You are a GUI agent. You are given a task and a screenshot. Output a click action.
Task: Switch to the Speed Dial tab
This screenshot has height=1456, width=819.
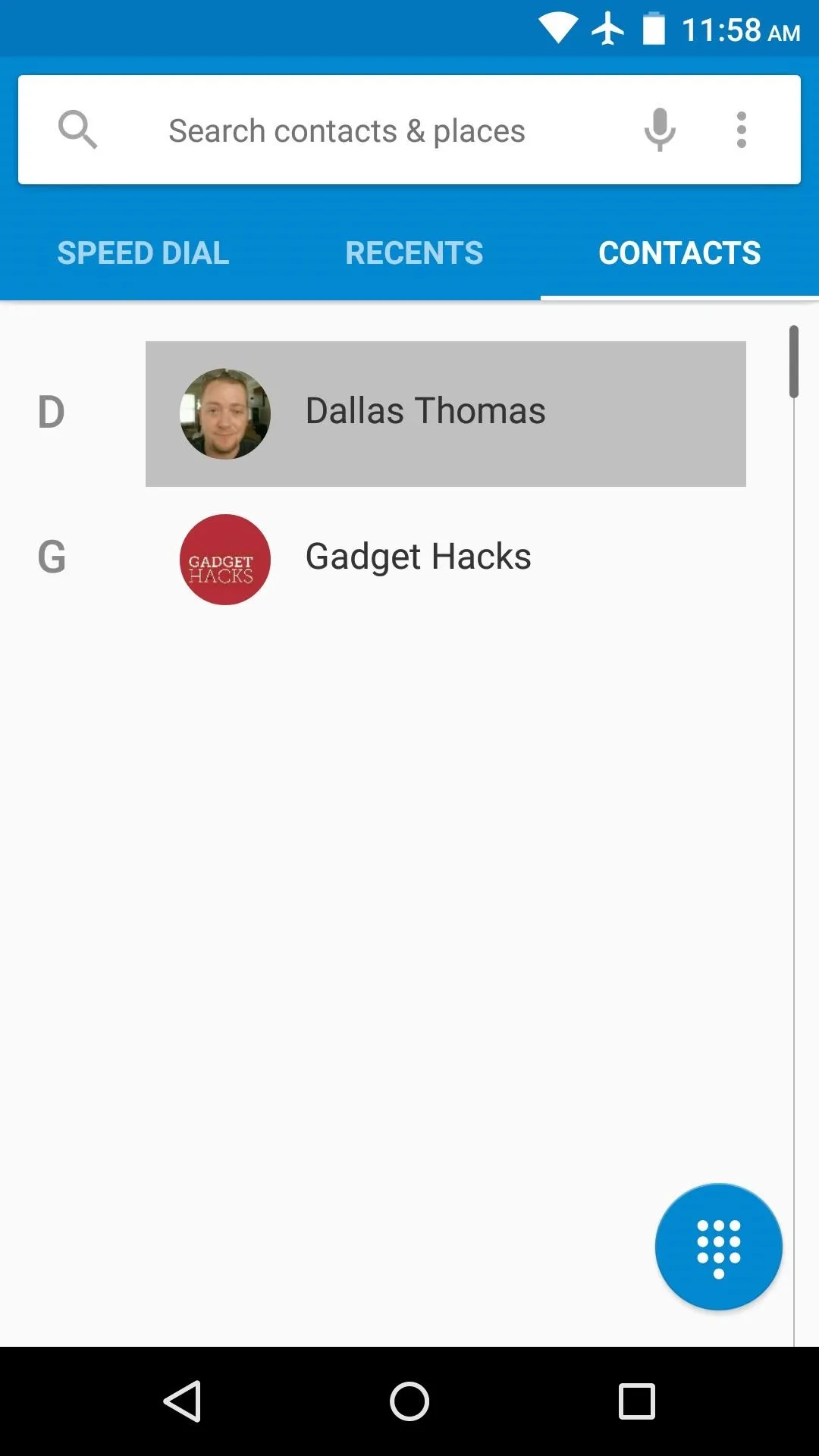point(143,253)
